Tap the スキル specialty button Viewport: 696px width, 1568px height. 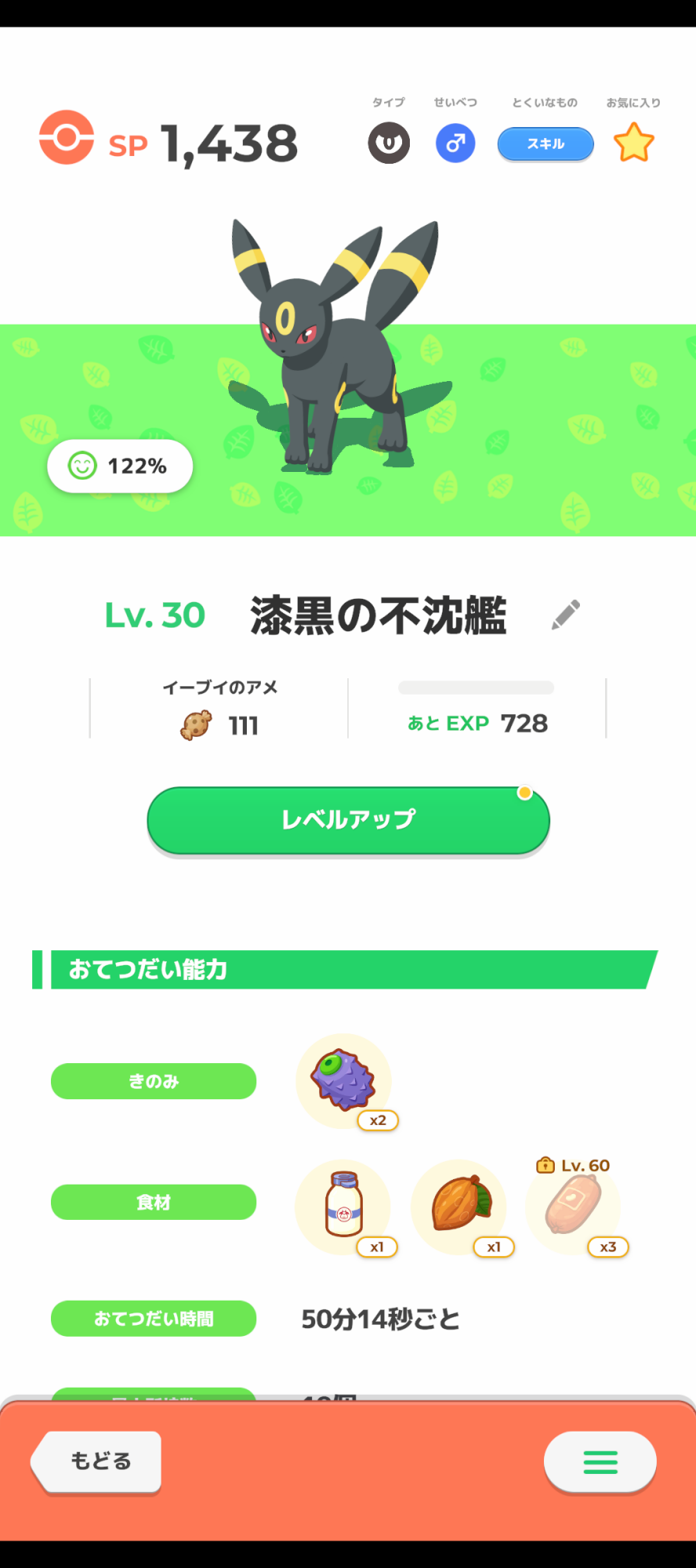(546, 144)
